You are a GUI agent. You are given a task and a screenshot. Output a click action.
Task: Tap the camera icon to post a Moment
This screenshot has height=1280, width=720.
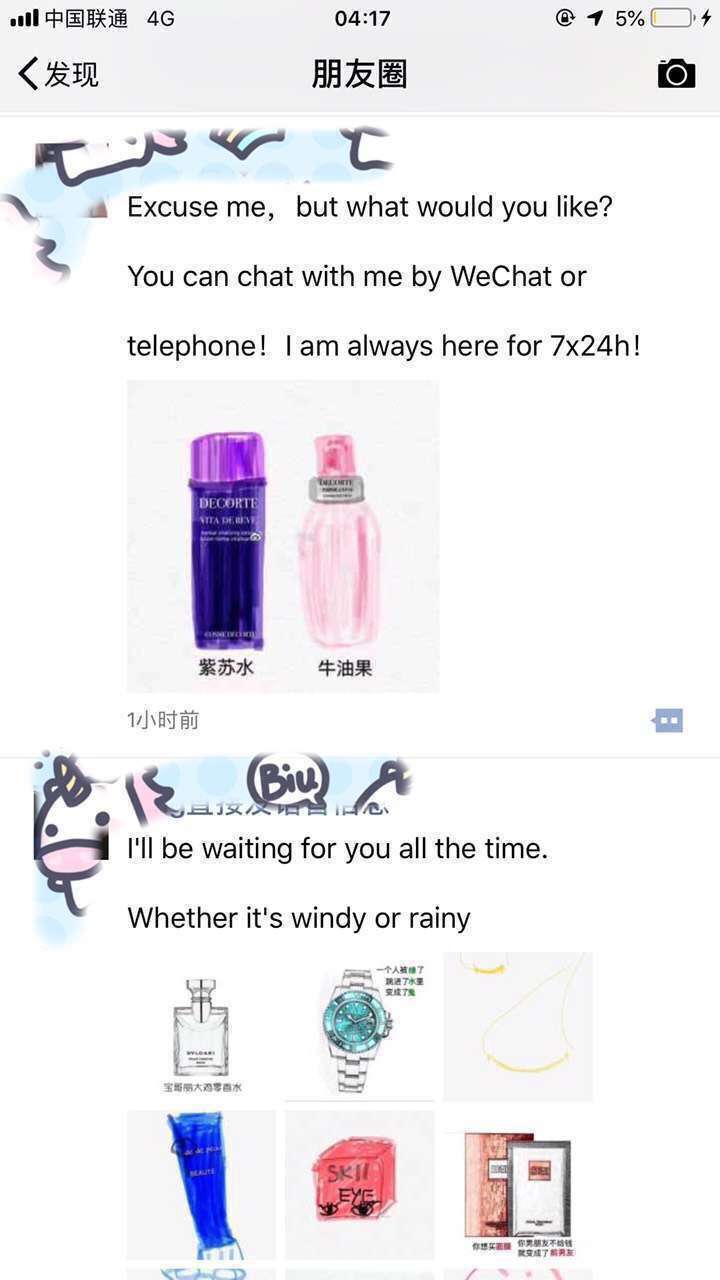coord(675,74)
